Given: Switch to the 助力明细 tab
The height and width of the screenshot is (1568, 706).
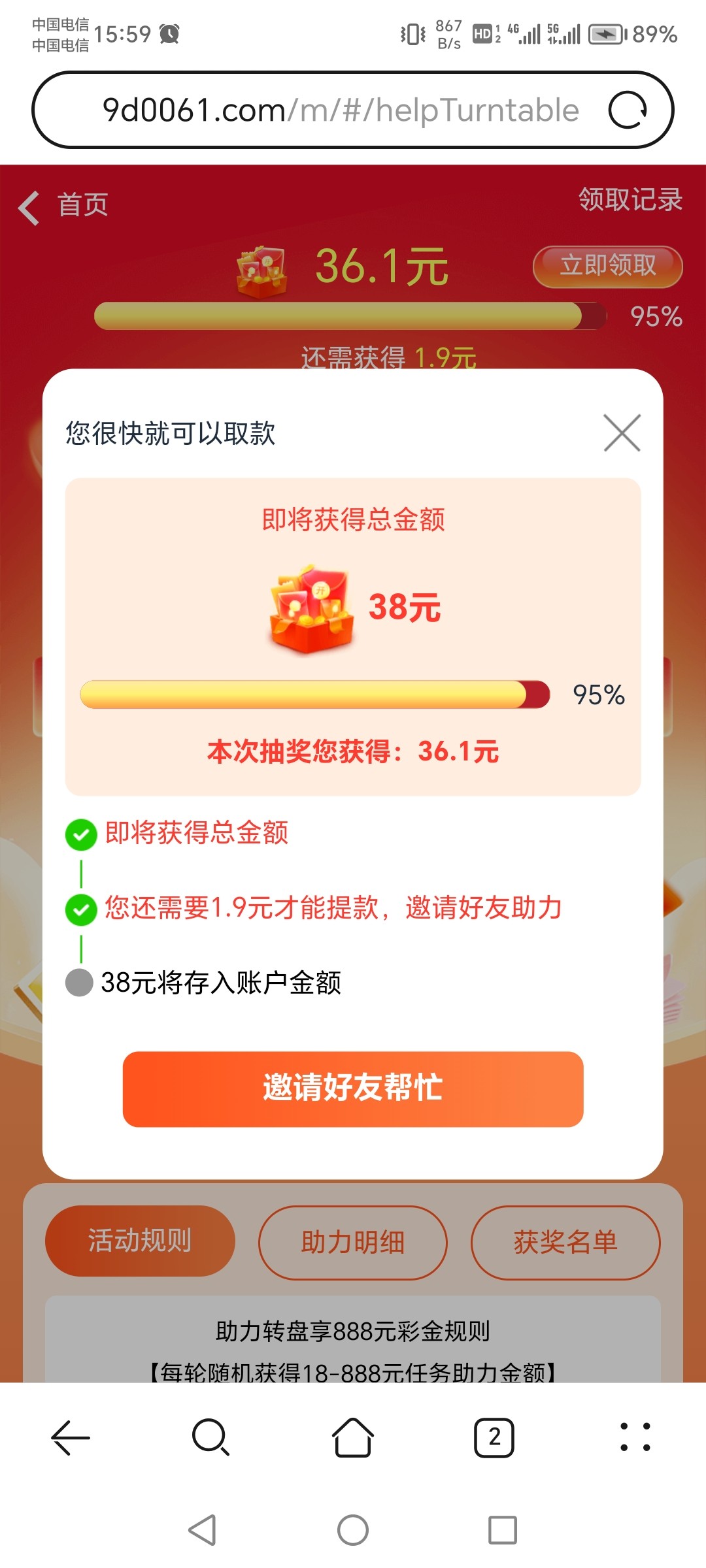Looking at the screenshot, I should pyautogui.click(x=353, y=1242).
